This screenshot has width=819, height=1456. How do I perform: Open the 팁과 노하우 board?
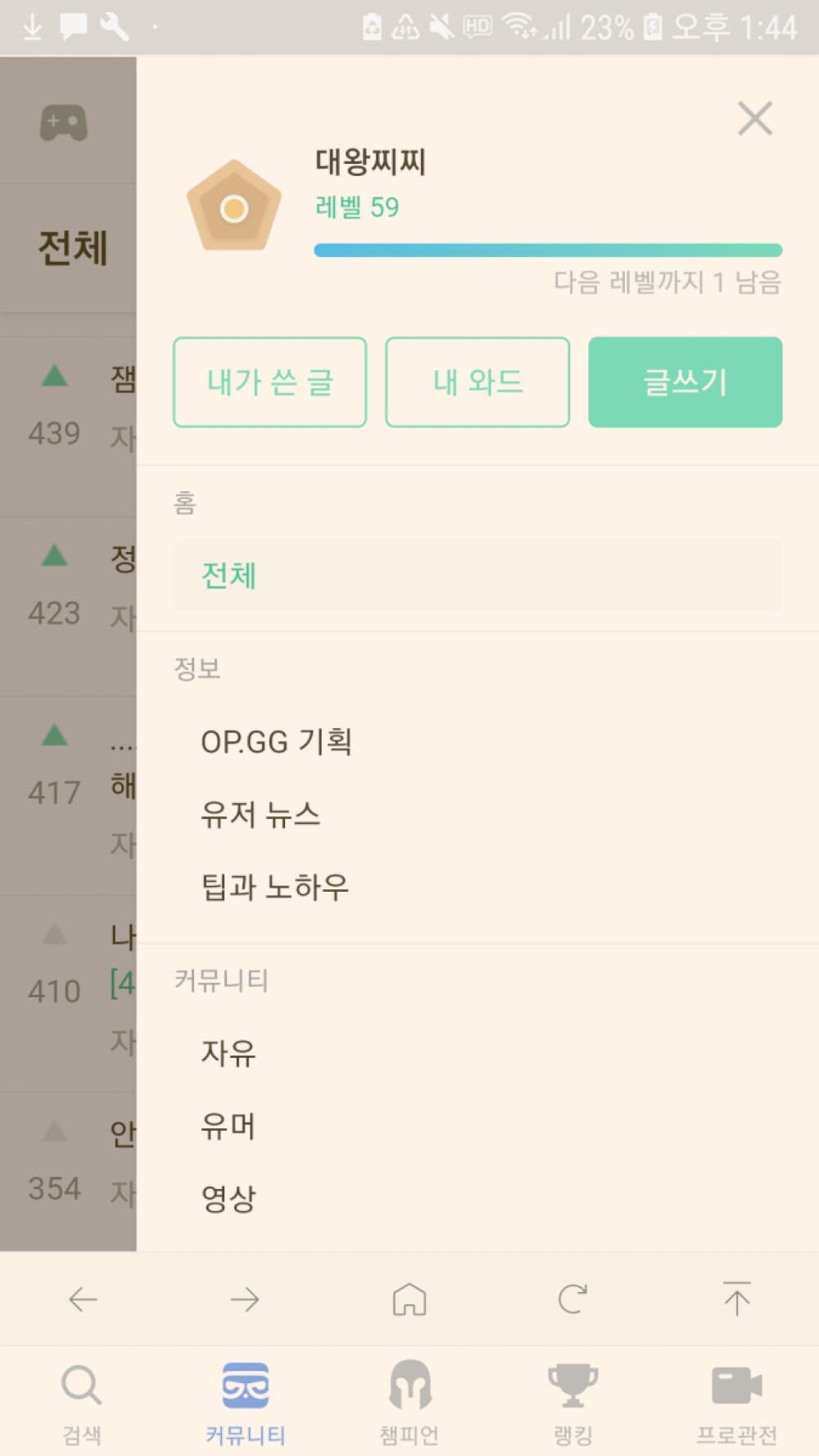275,887
